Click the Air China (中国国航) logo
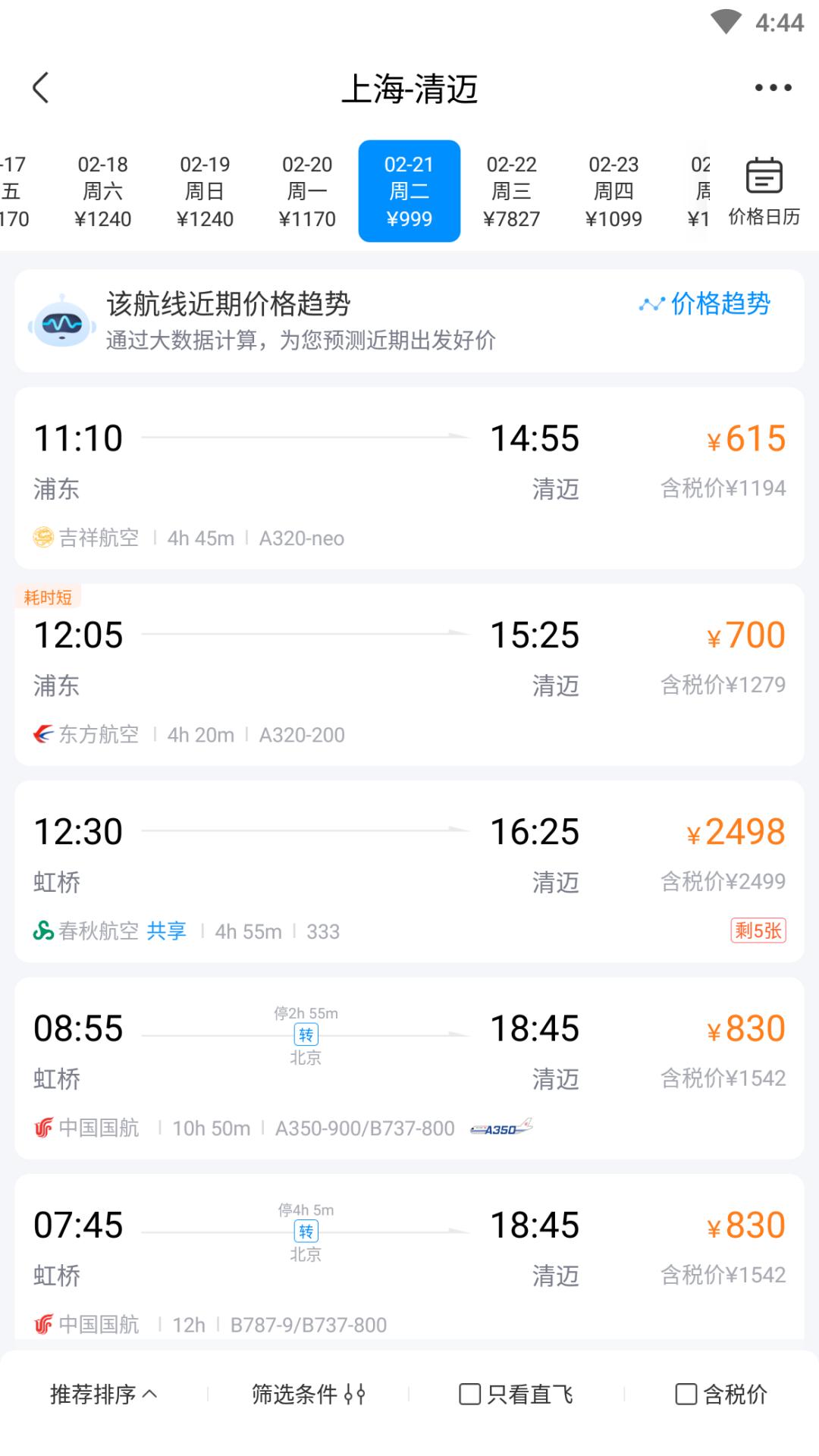Image resolution: width=819 pixels, height=1456 pixels. 43,1128
